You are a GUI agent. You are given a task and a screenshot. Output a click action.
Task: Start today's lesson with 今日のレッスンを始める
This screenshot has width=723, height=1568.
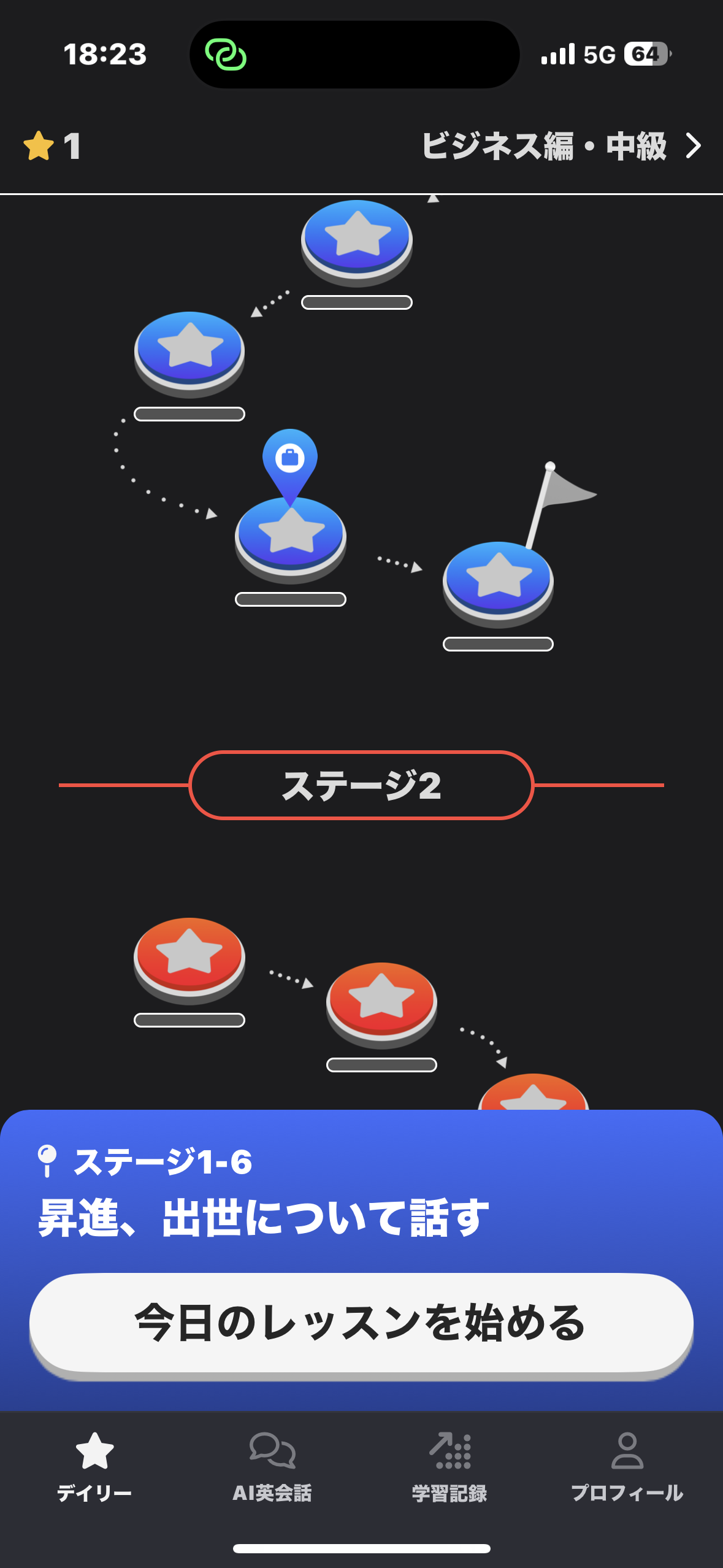click(361, 1324)
